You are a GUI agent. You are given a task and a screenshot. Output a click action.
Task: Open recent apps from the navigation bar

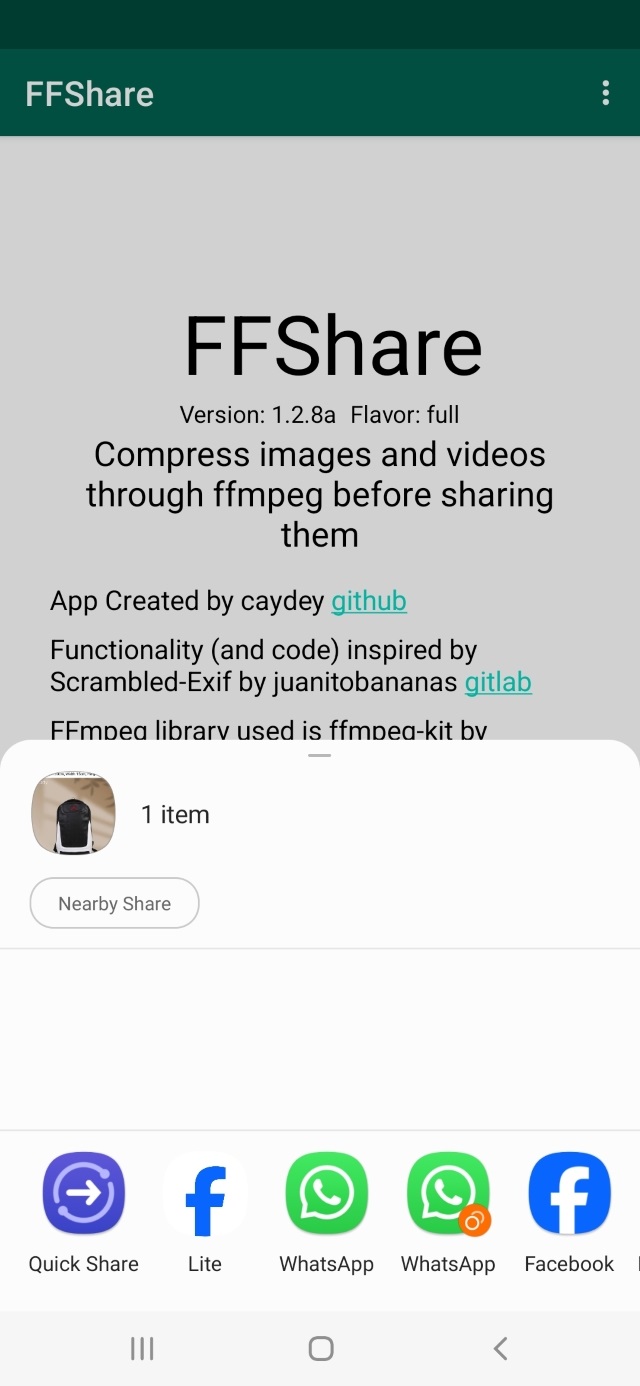142,1348
